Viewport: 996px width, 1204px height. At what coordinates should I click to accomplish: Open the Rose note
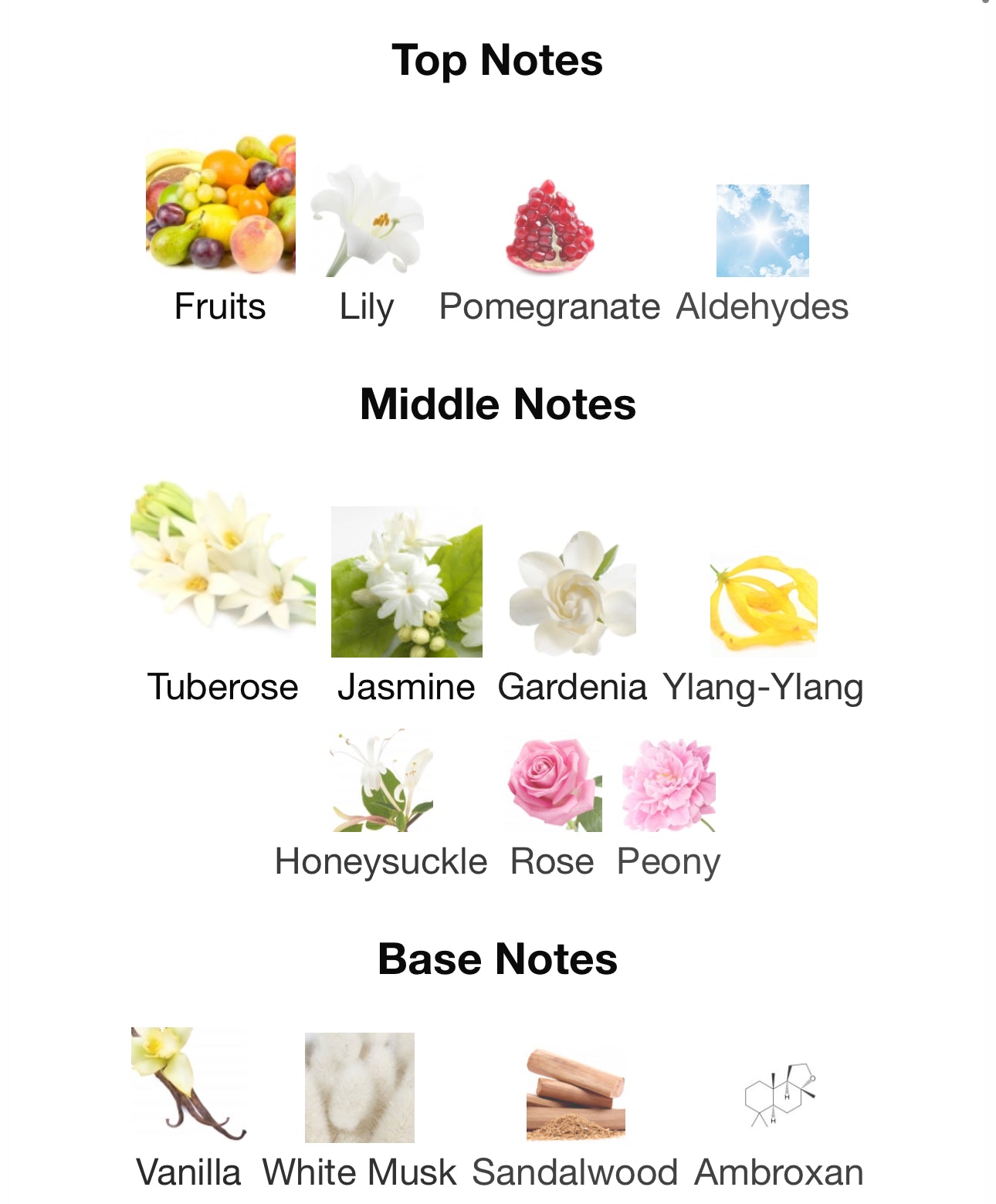(x=553, y=784)
